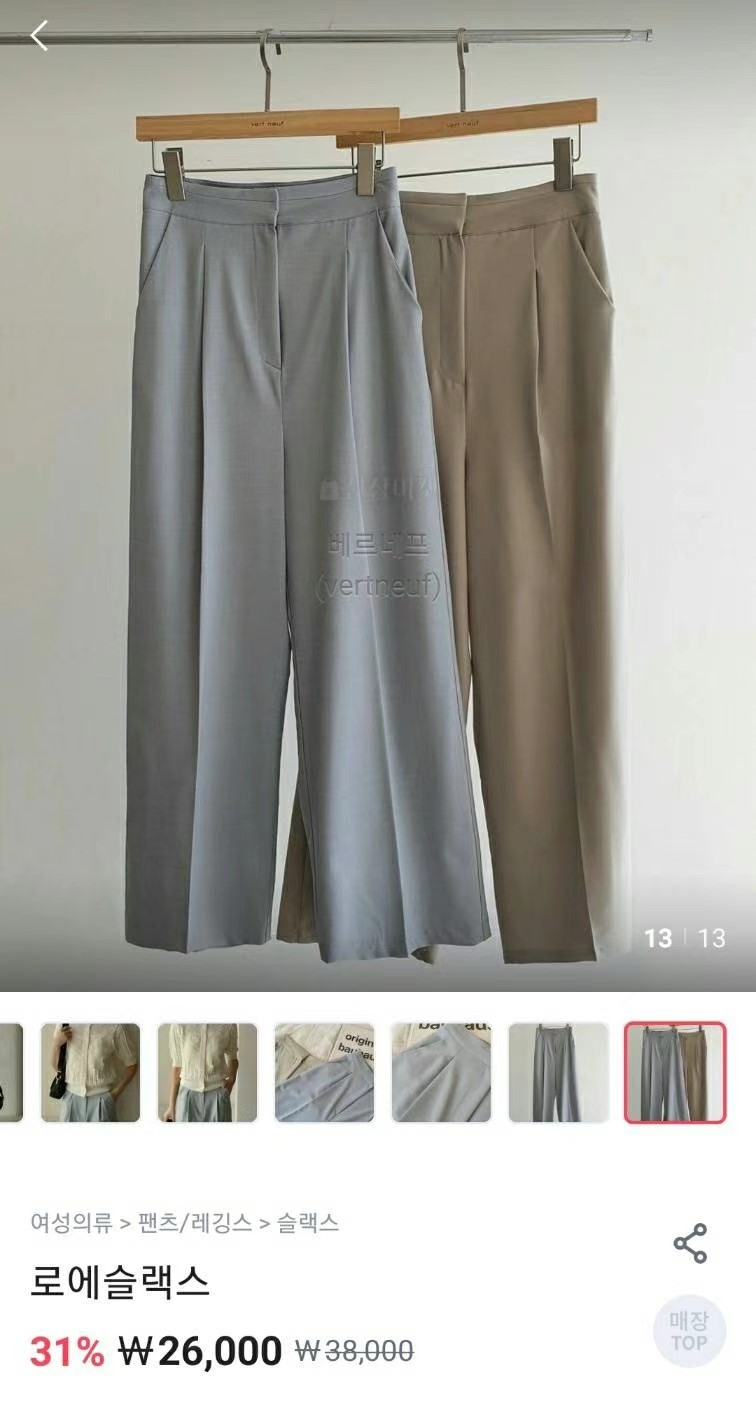The width and height of the screenshot is (756, 1409).
Task: Go back using the top-left arrow
Action: coord(39,36)
